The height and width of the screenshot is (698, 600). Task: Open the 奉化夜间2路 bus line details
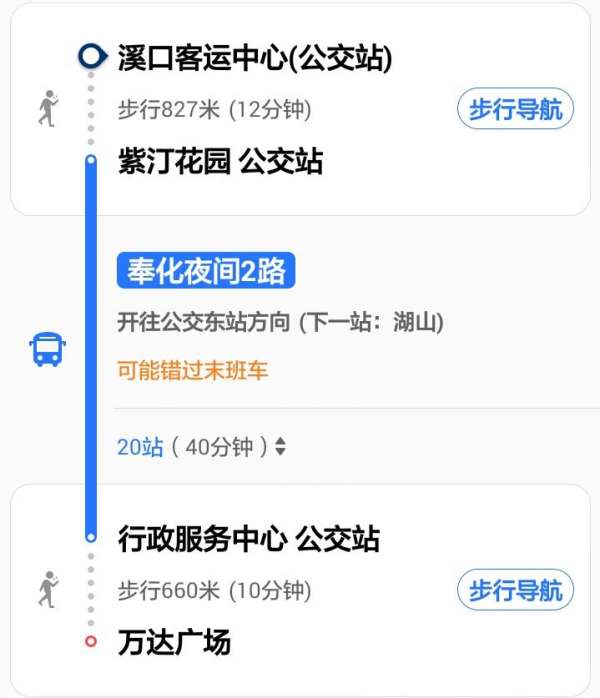(x=206, y=271)
